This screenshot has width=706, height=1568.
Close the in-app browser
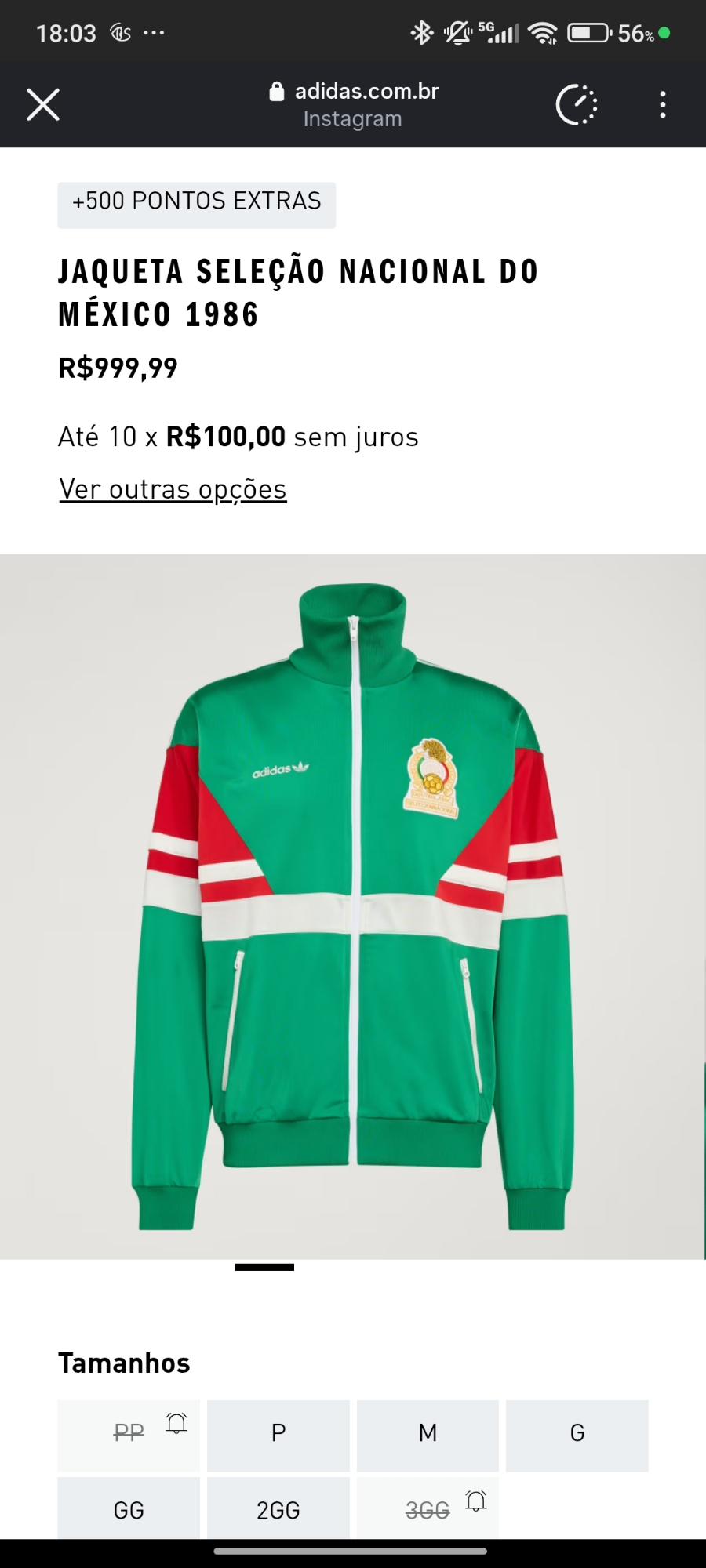coord(43,104)
